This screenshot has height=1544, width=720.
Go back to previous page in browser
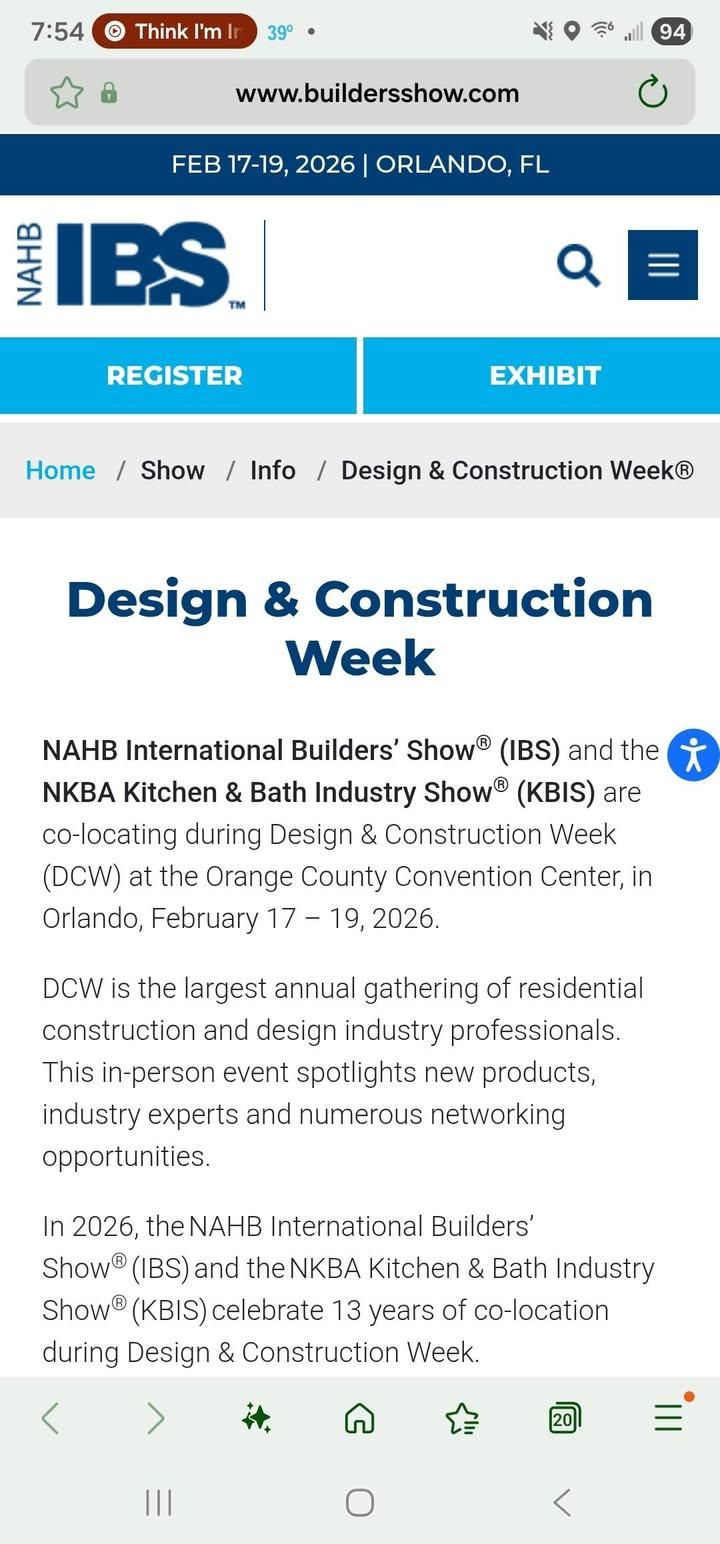50,1417
